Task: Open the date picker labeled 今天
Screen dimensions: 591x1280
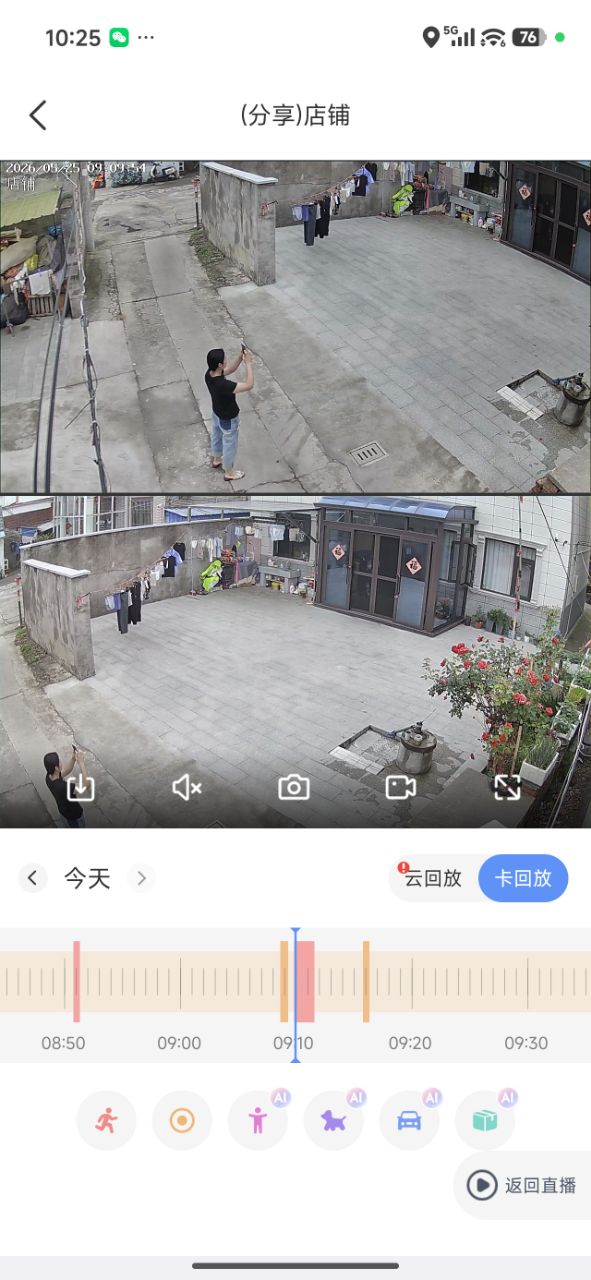Action: point(87,878)
